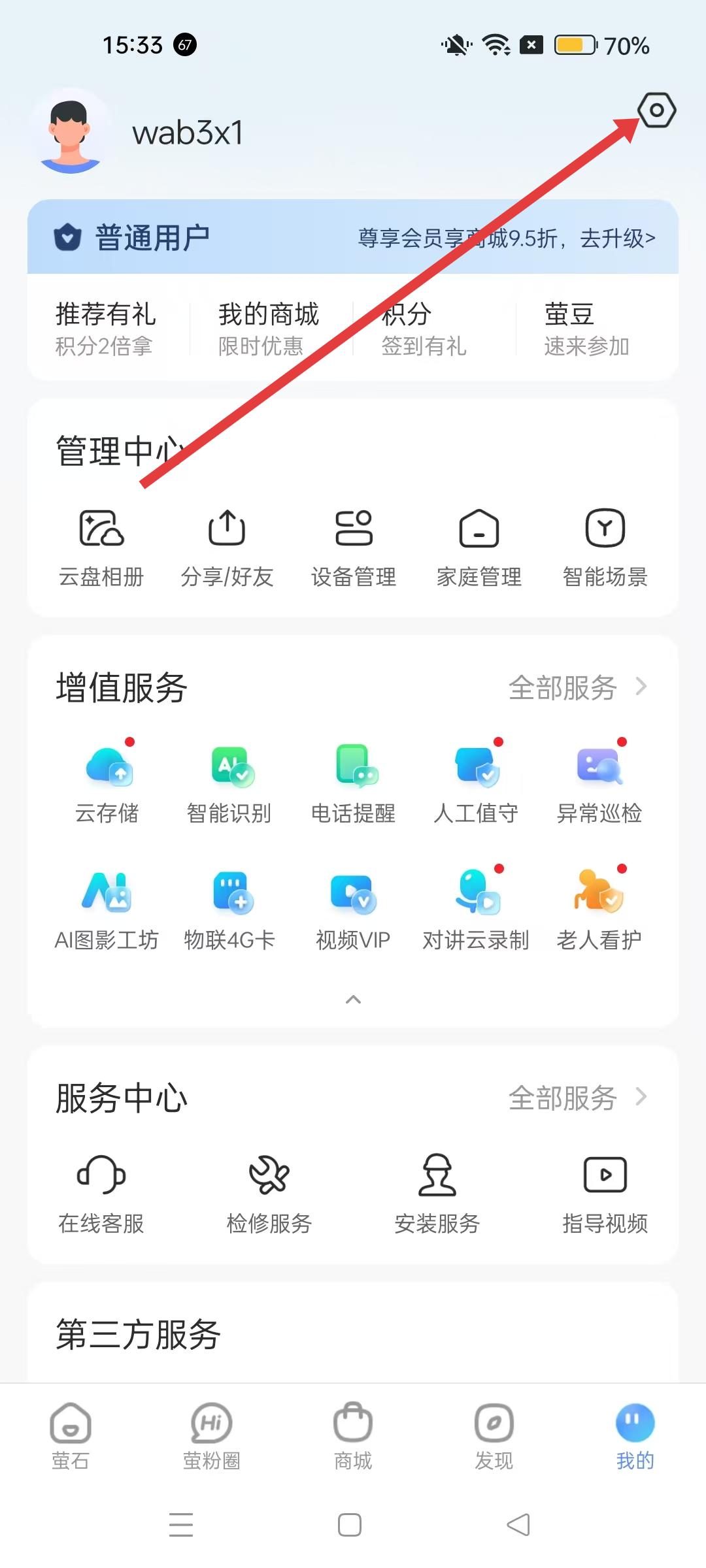Select 智能场景
This screenshot has height=1568, width=706.
pyautogui.click(x=605, y=547)
